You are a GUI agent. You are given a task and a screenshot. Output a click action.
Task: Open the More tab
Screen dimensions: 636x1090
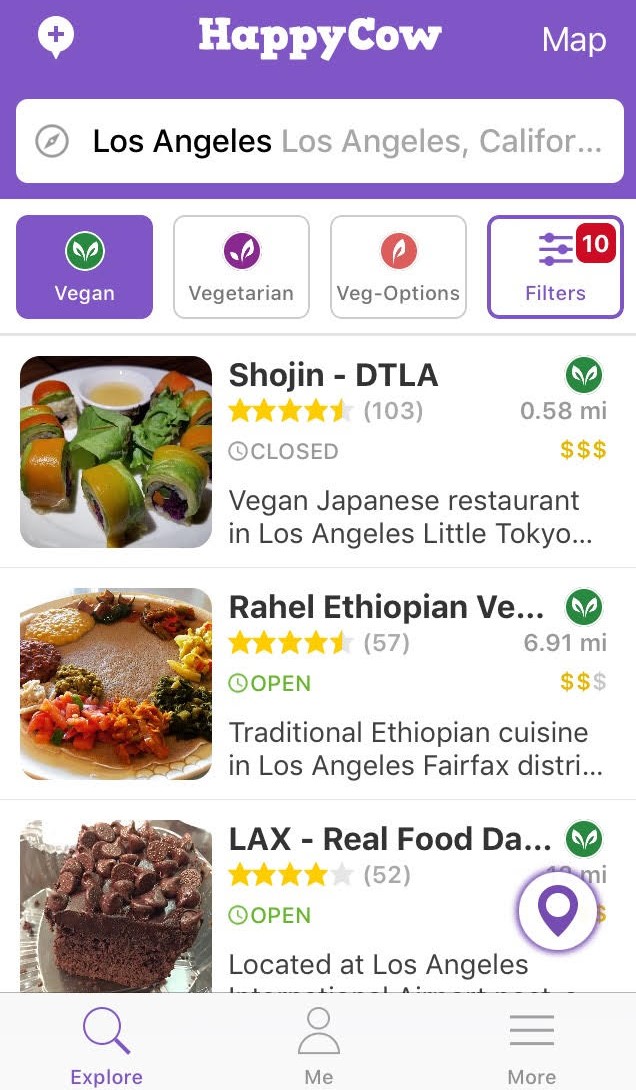pyautogui.click(x=531, y=1045)
